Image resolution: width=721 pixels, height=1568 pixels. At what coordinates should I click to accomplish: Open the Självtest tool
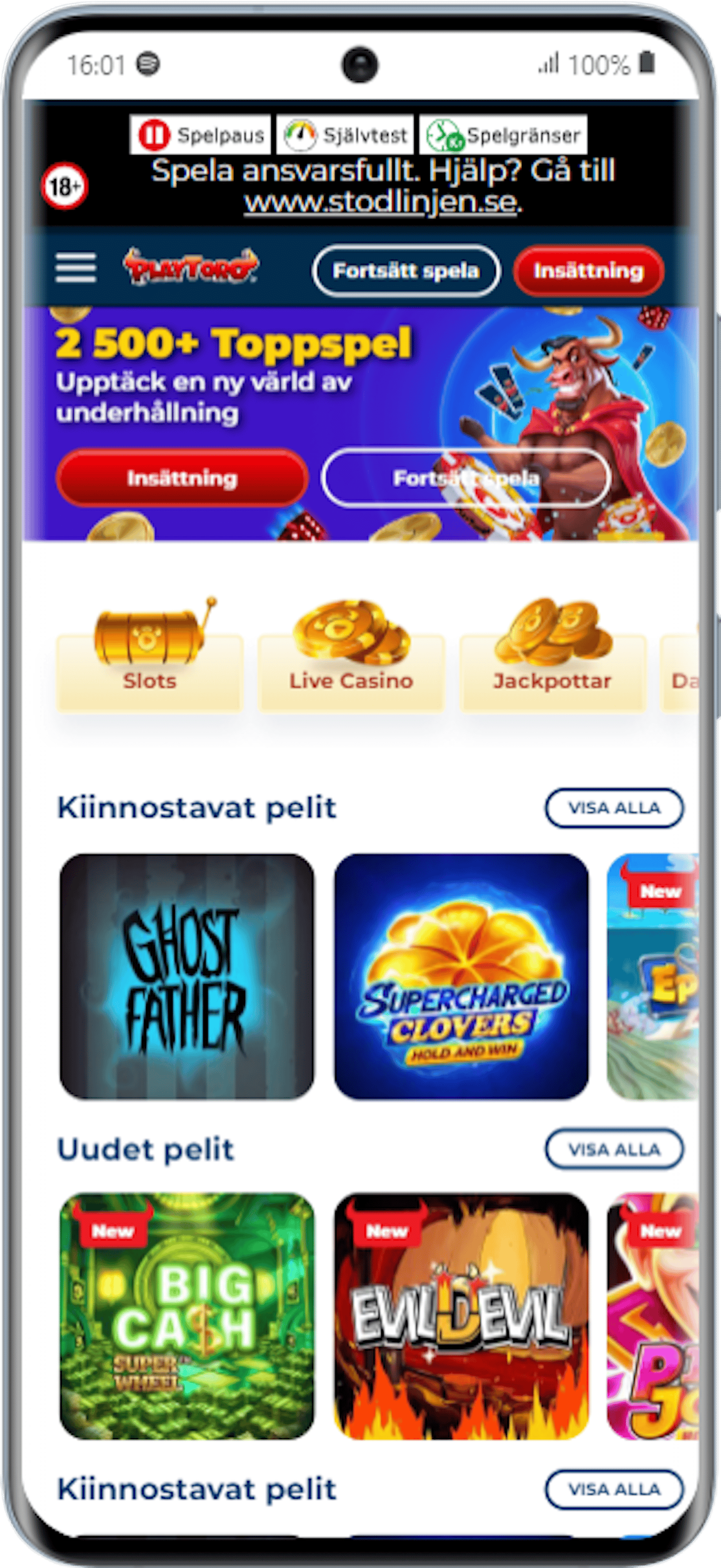coord(346,134)
